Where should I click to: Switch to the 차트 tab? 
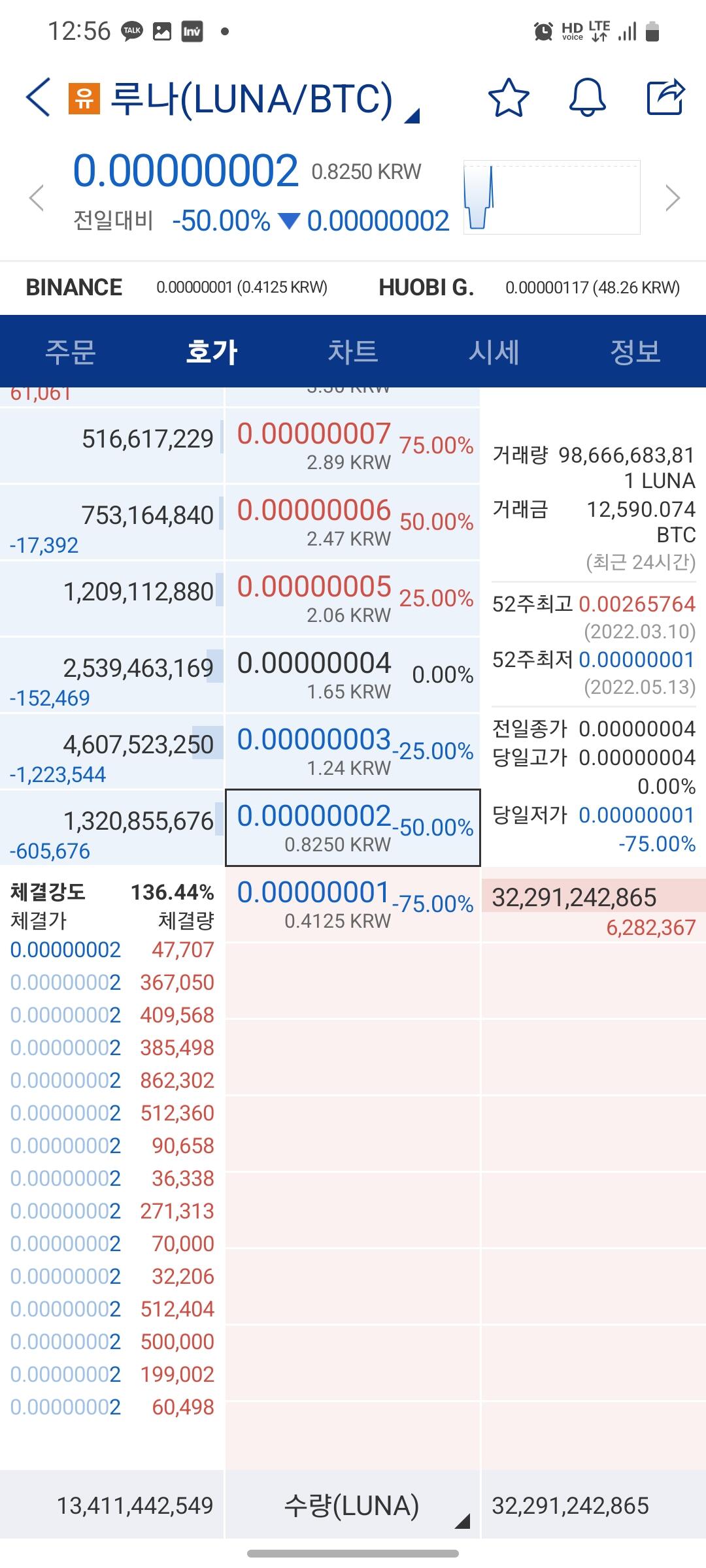coord(353,351)
